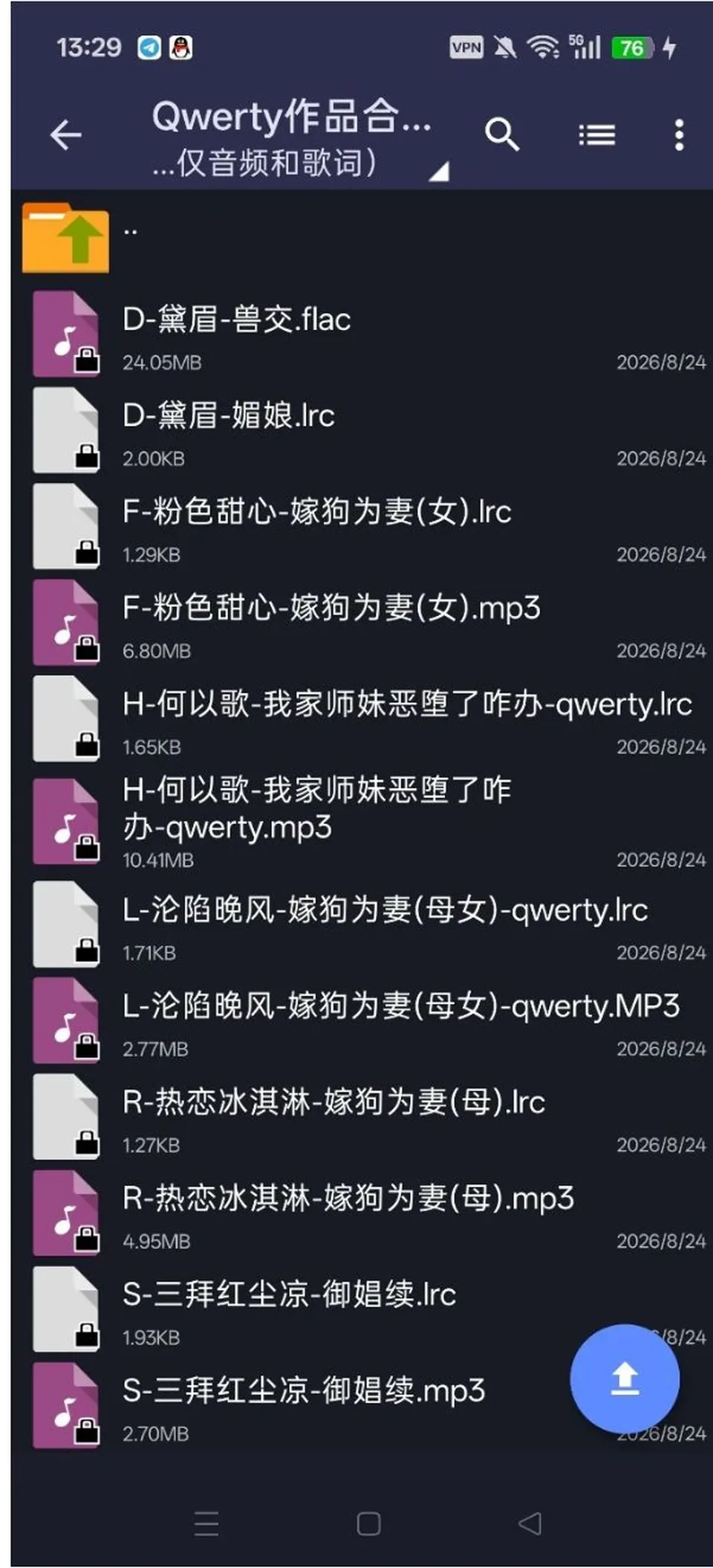Image resolution: width=713 pixels, height=1568 pixels.
Task: Change the list view mode
Action: (597, 135)
